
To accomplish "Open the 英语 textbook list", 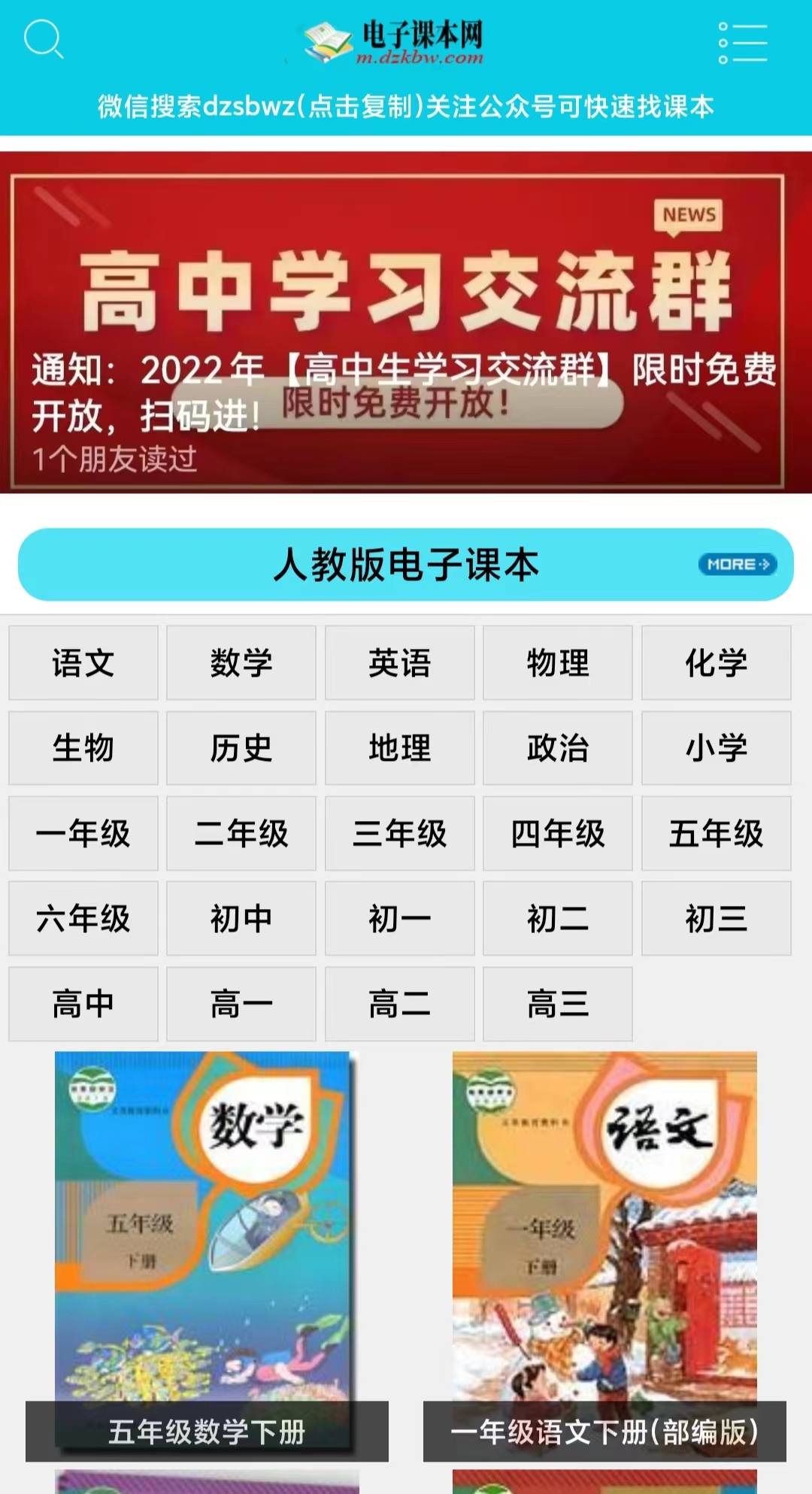I will coord(399,663).
